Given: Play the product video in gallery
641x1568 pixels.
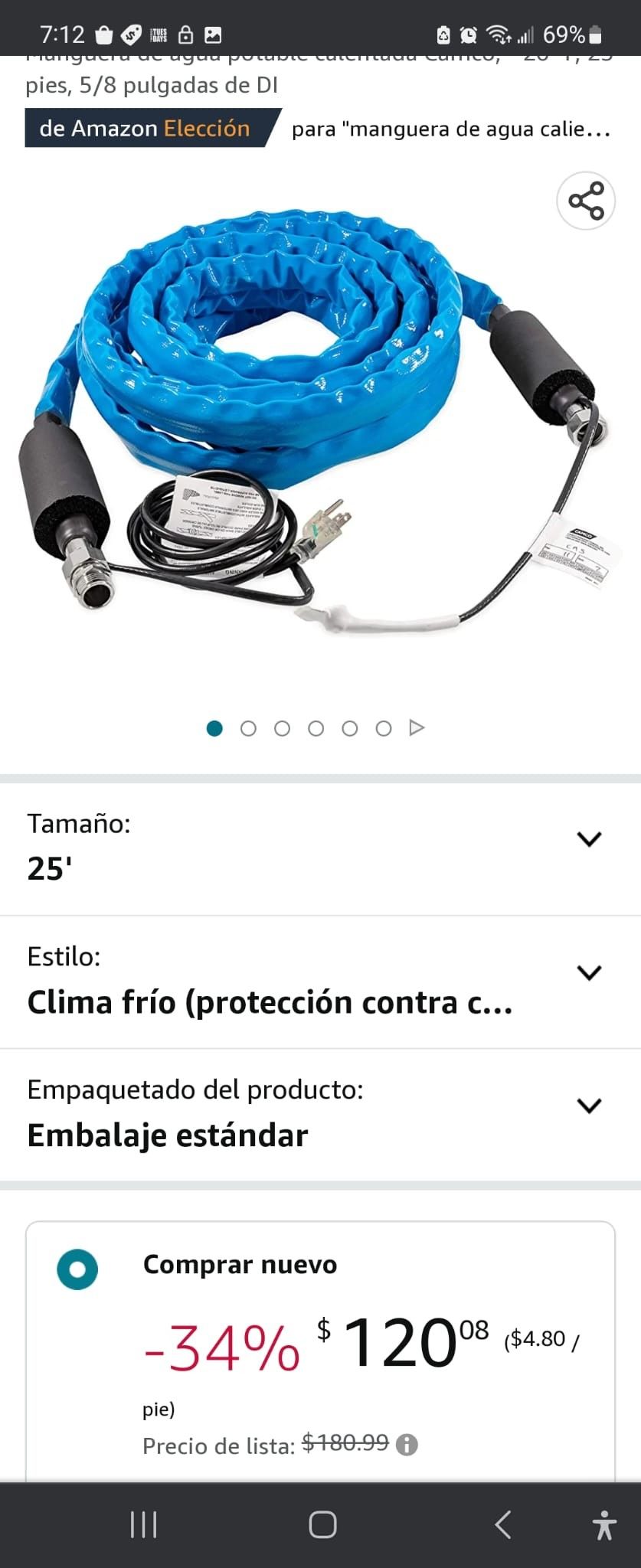Looking at the screenshot, I should (417, 727).
